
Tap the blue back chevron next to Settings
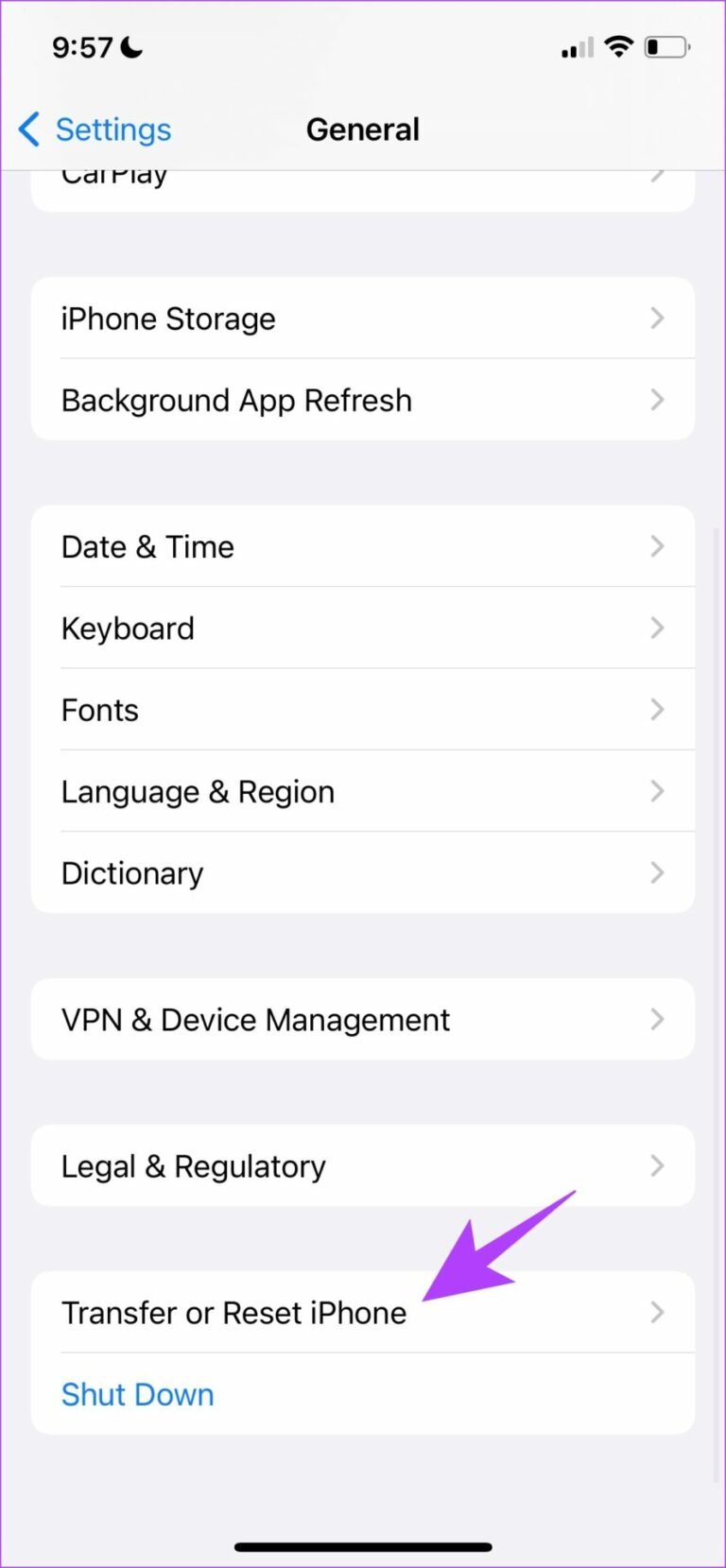click(x=27, y=129)
